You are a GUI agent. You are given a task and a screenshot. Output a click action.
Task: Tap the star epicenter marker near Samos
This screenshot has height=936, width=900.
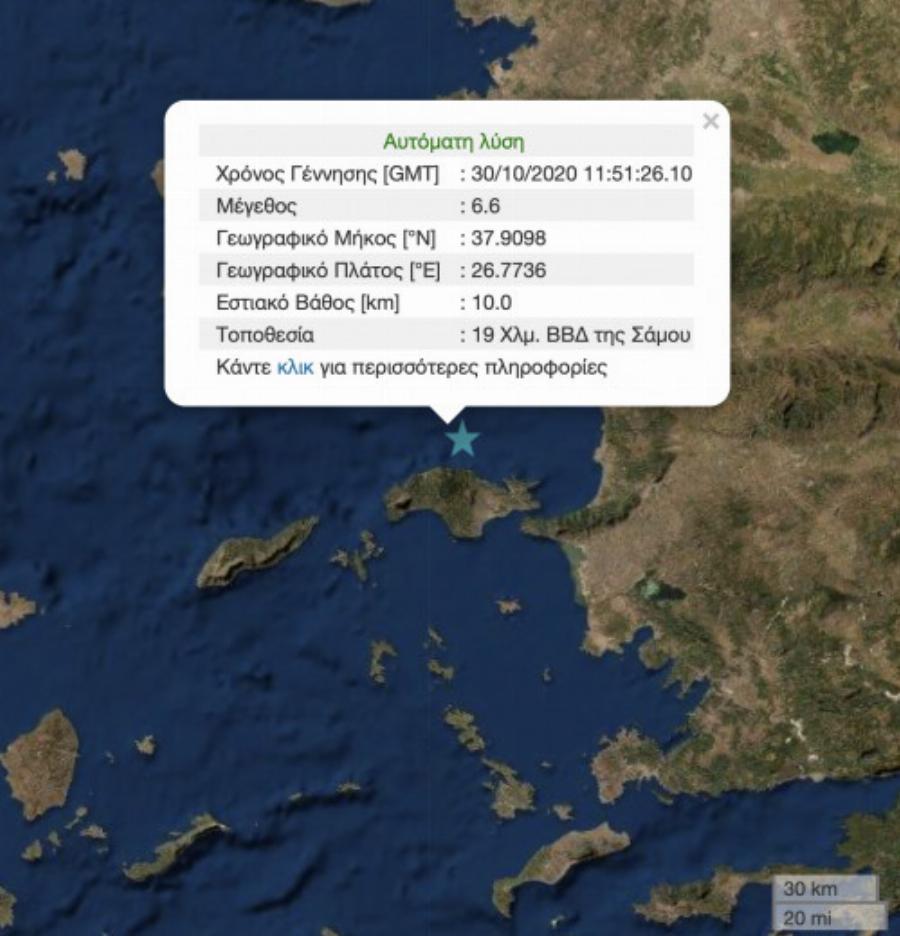pos(462,439)
